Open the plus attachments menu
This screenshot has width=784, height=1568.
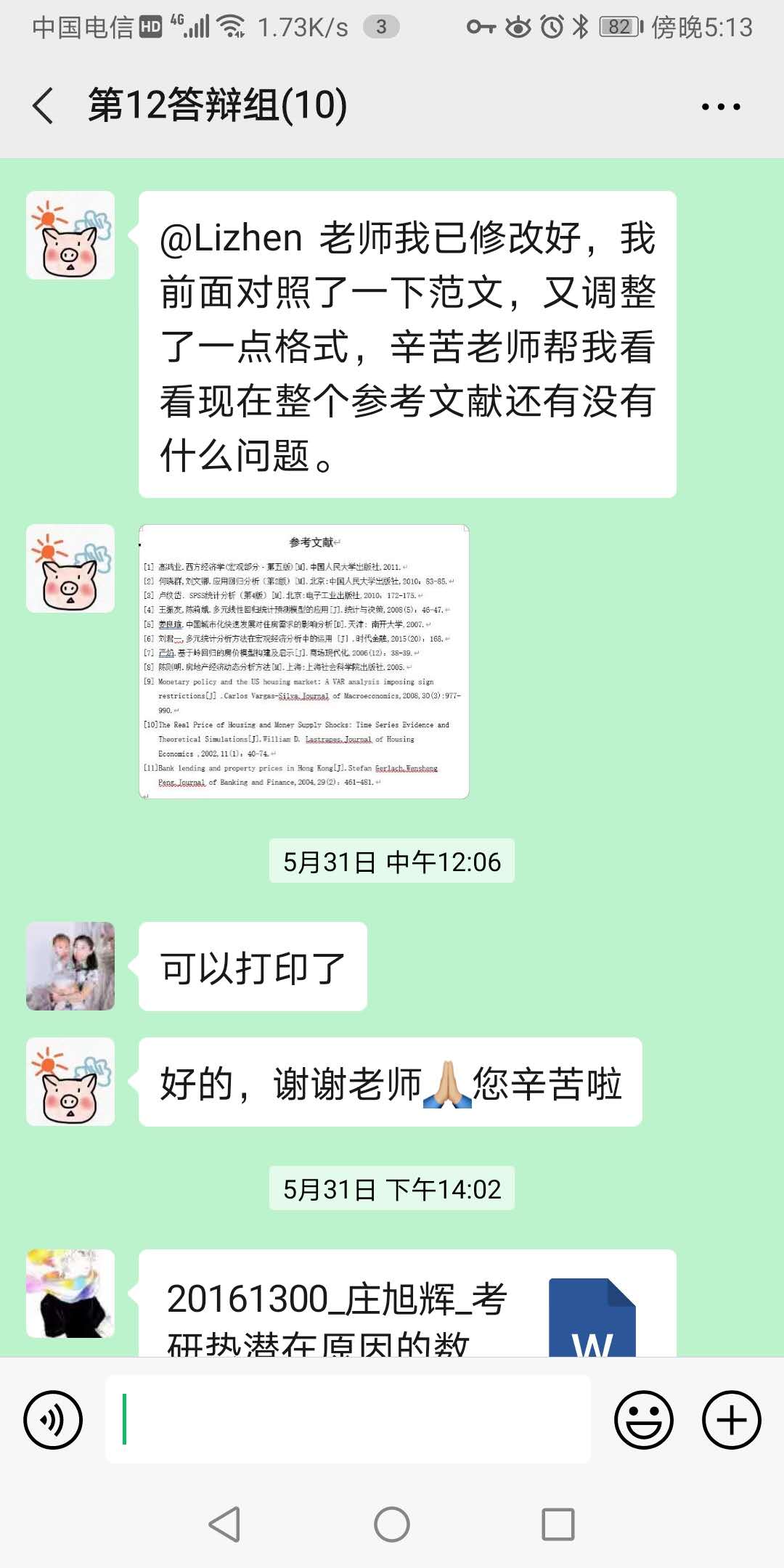point(731,1419)
